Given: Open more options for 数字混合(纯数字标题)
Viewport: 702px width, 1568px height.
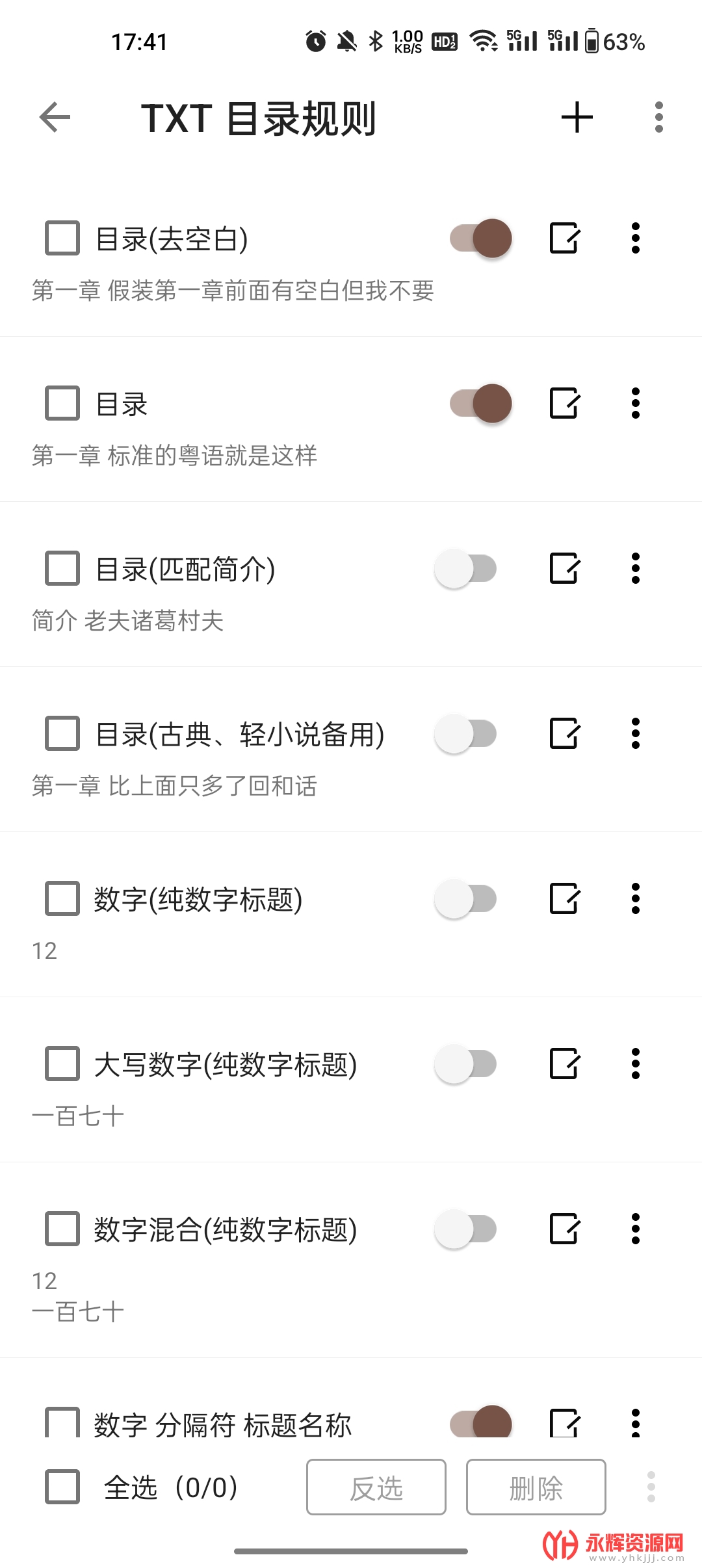Looking at the screenshot, I should (x=635, y=1229).
